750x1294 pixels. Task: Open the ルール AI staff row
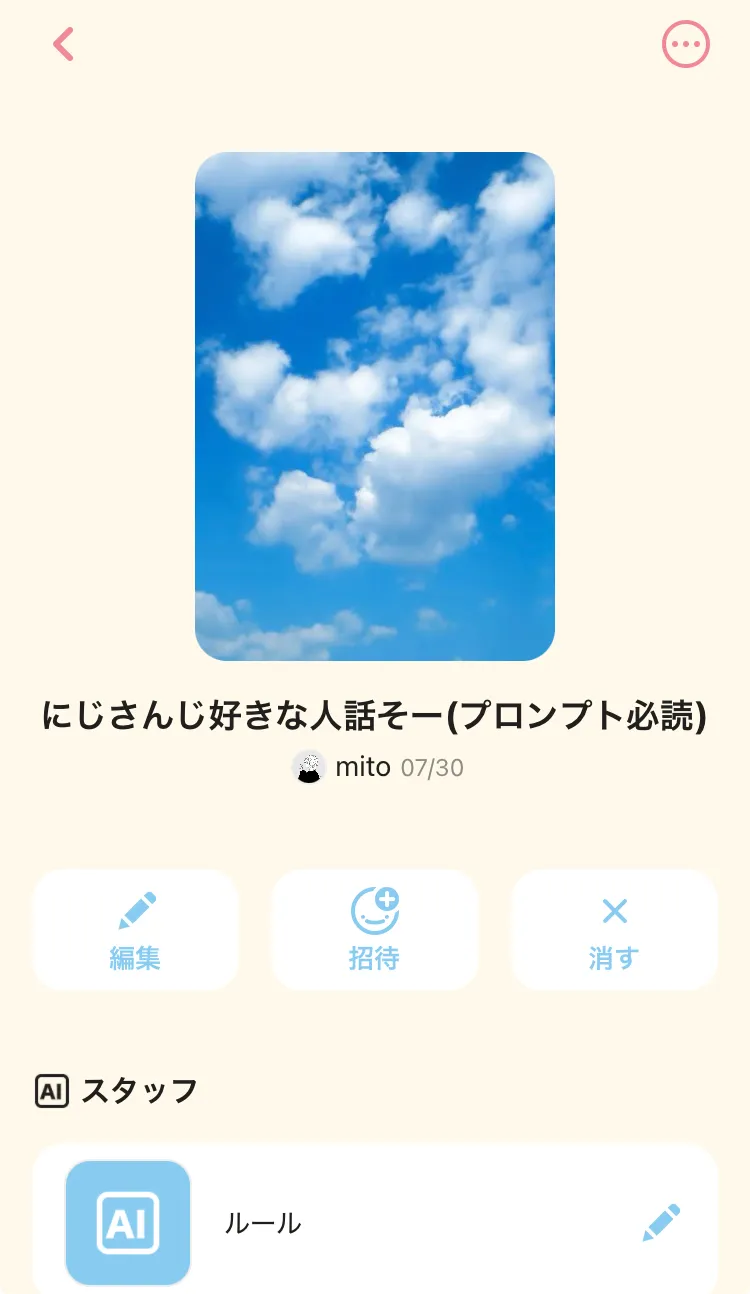pos(300,1223)
